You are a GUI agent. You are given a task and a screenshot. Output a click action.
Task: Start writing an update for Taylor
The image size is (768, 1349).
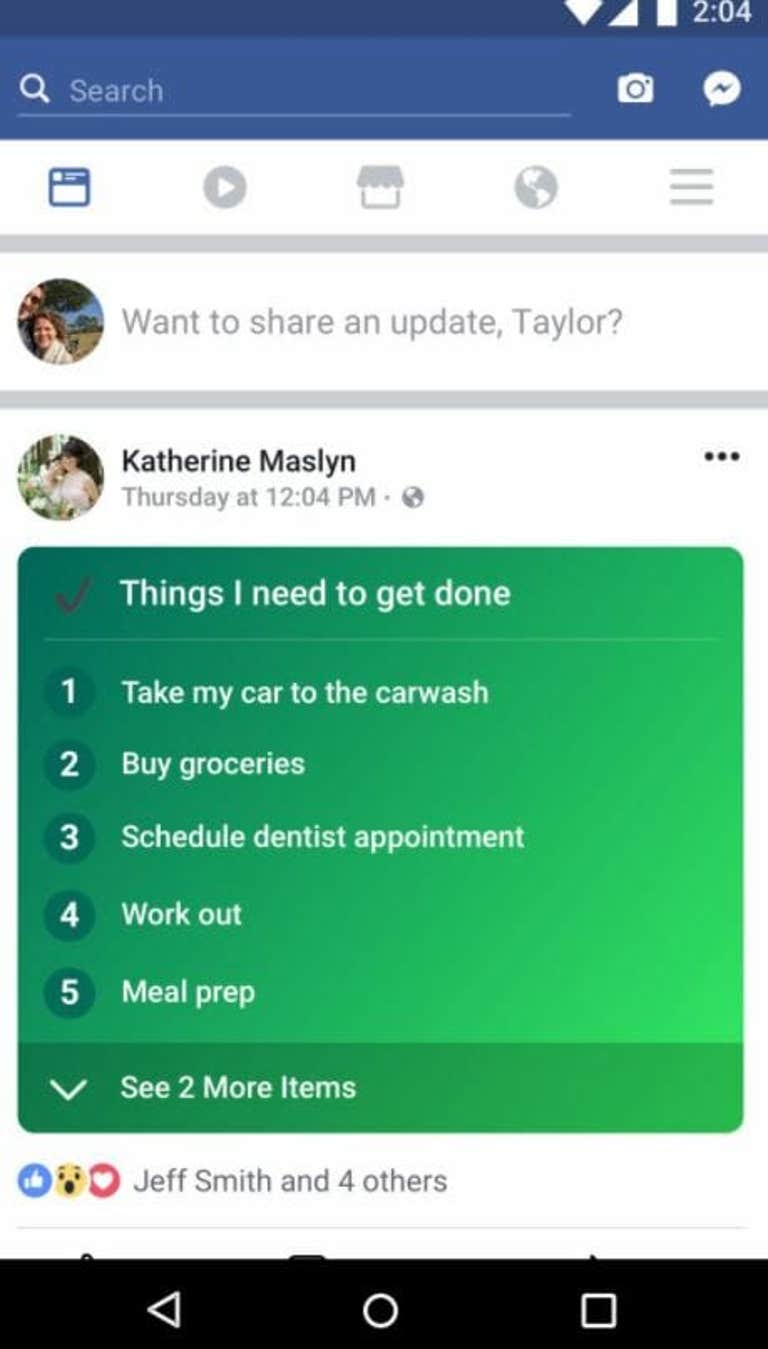pyautogui.click(x=372, y=322)
